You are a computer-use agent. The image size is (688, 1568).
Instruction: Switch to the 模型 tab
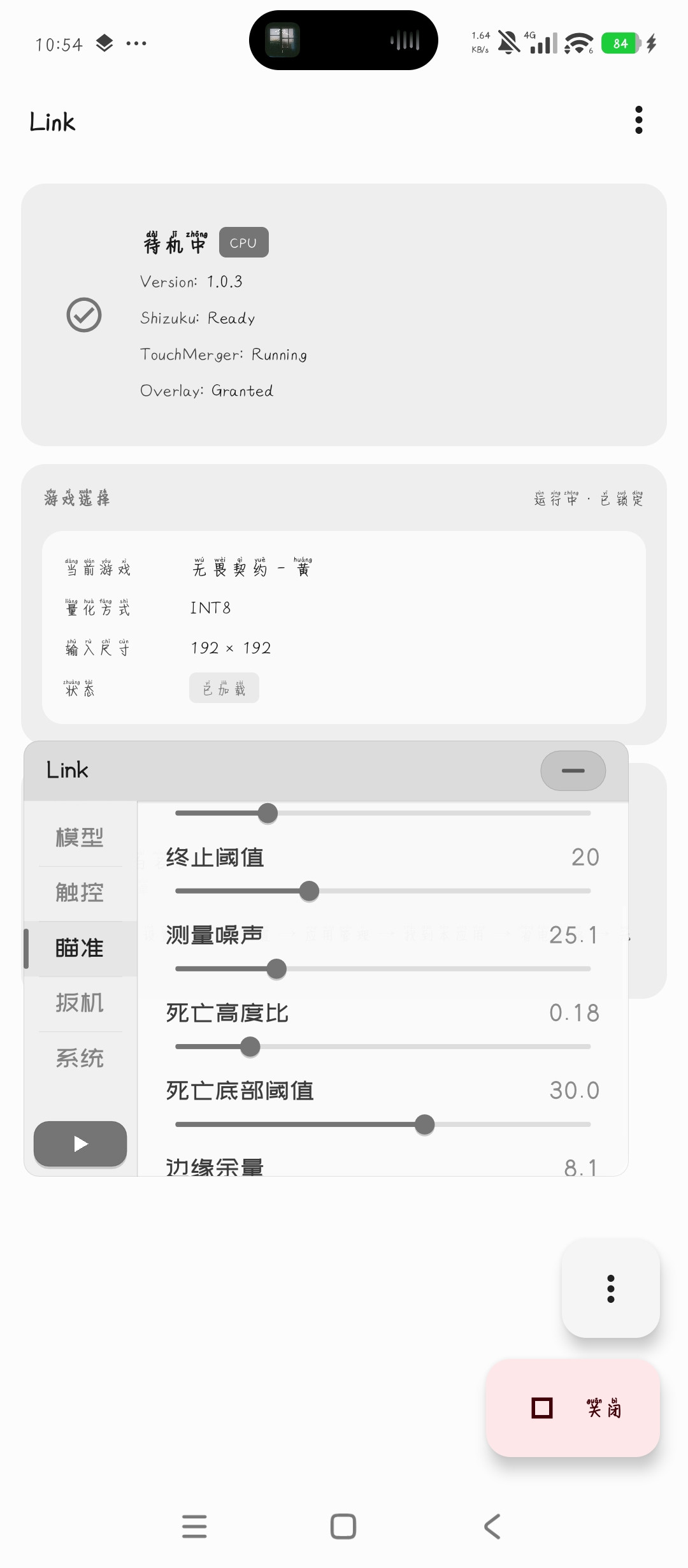[80, 838]
